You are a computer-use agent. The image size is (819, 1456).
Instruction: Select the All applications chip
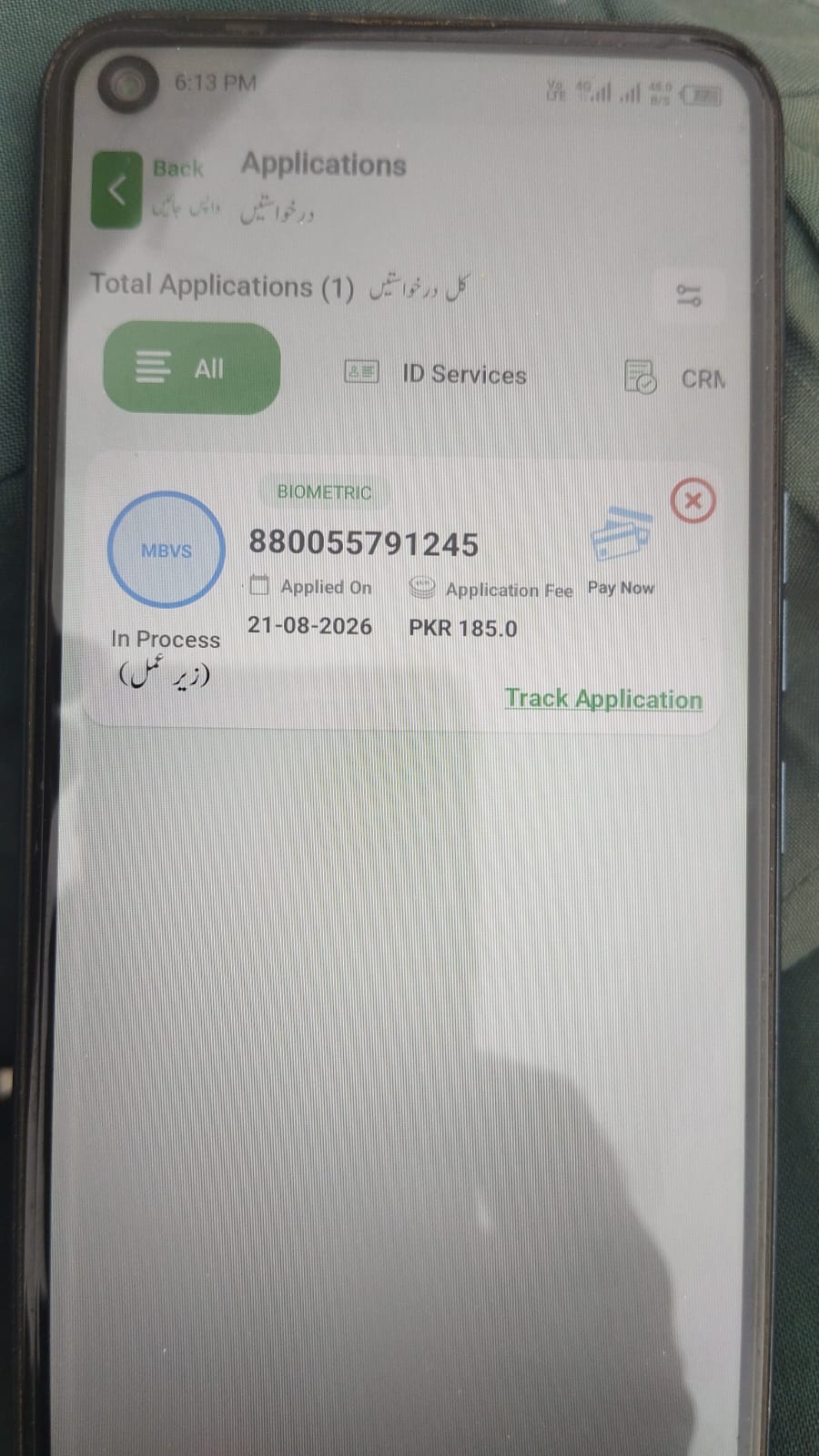[x=191, y=369]
